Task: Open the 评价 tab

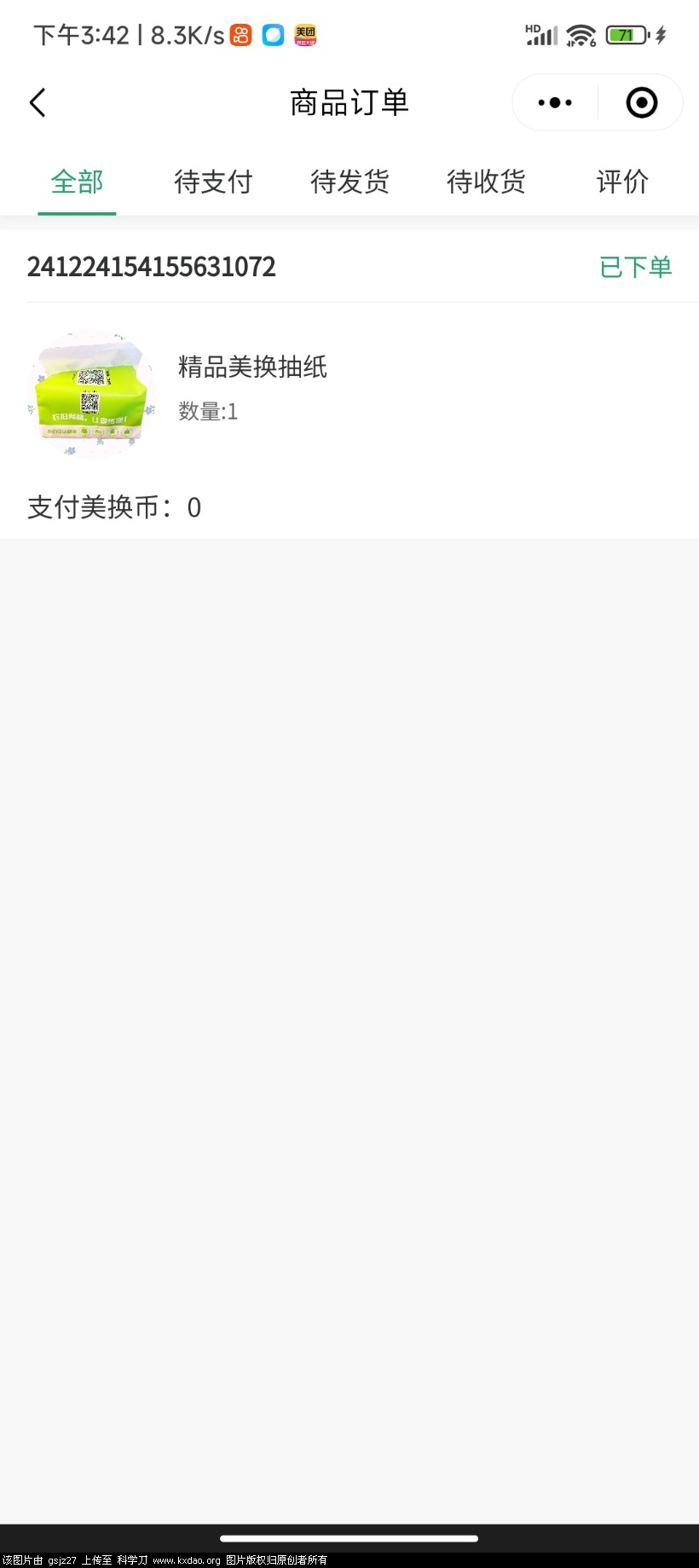Action: 622,182
